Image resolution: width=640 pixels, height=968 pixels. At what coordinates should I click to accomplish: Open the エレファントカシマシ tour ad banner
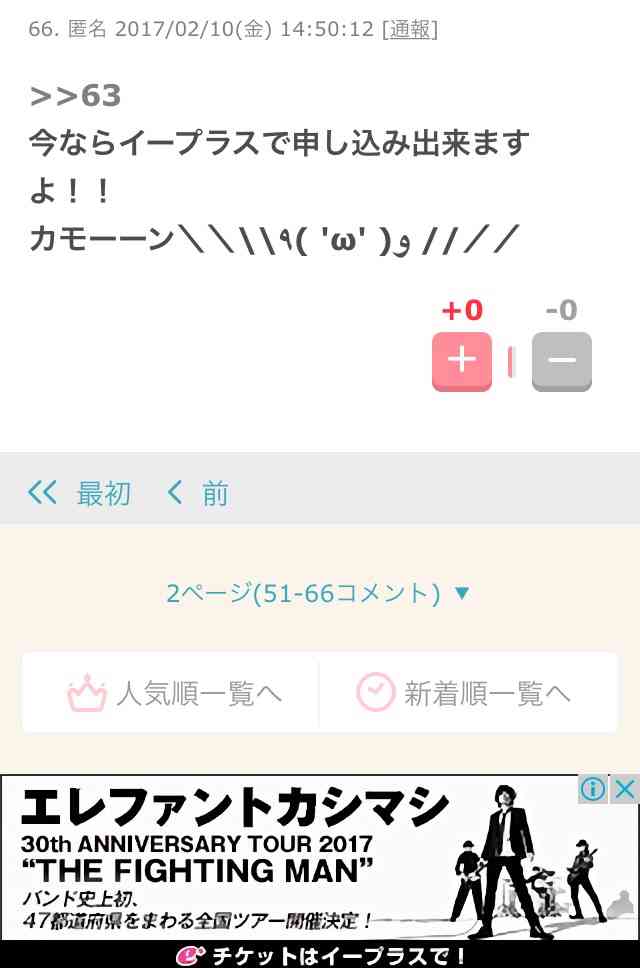click(x=290, y=860)
